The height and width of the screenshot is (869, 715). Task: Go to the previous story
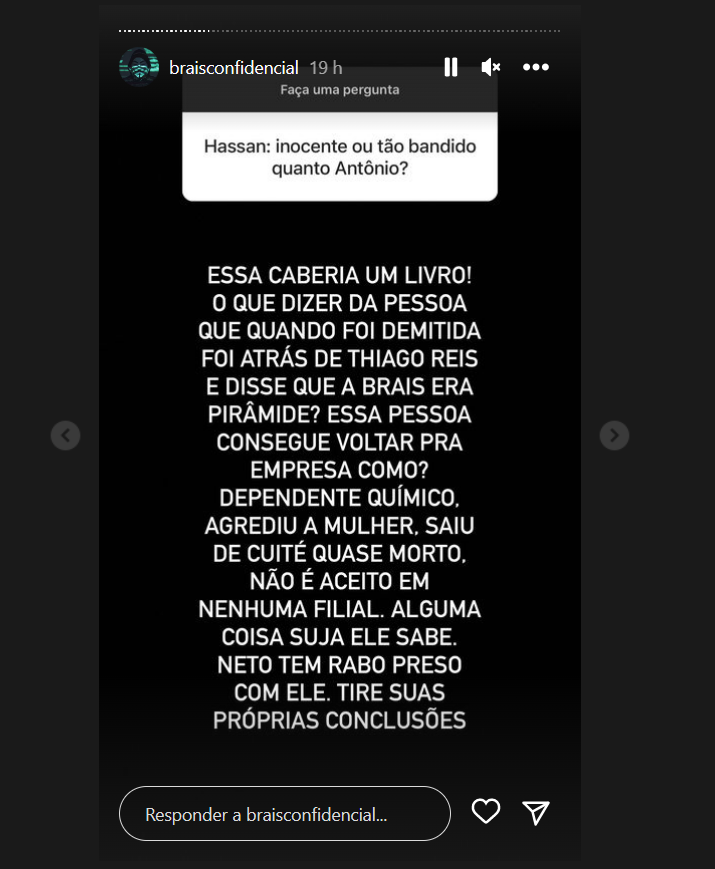click(65, 435)
